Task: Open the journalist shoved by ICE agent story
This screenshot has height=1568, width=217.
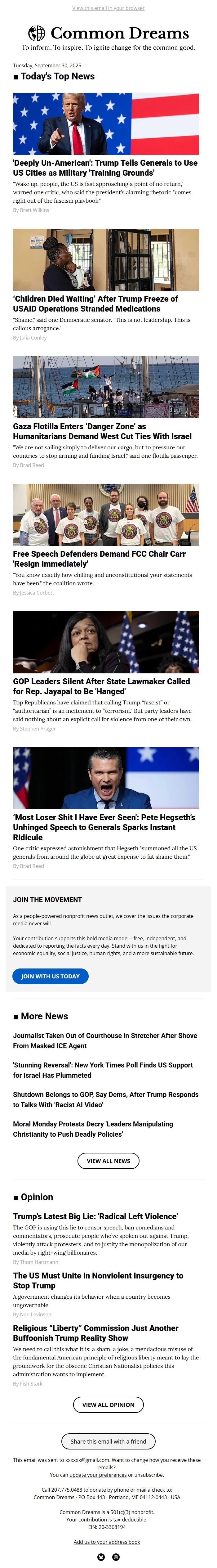Action: (105, 1040)
